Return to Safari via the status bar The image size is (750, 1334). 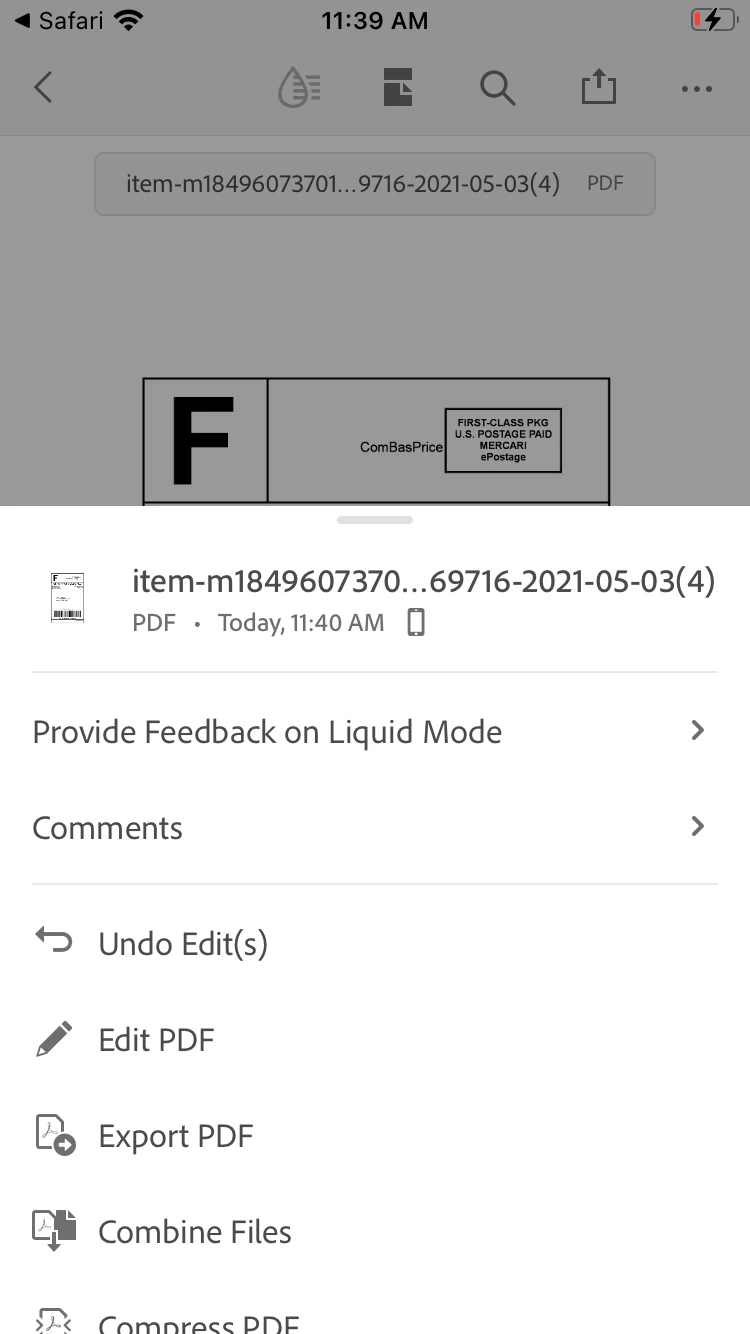pos(62,20)
